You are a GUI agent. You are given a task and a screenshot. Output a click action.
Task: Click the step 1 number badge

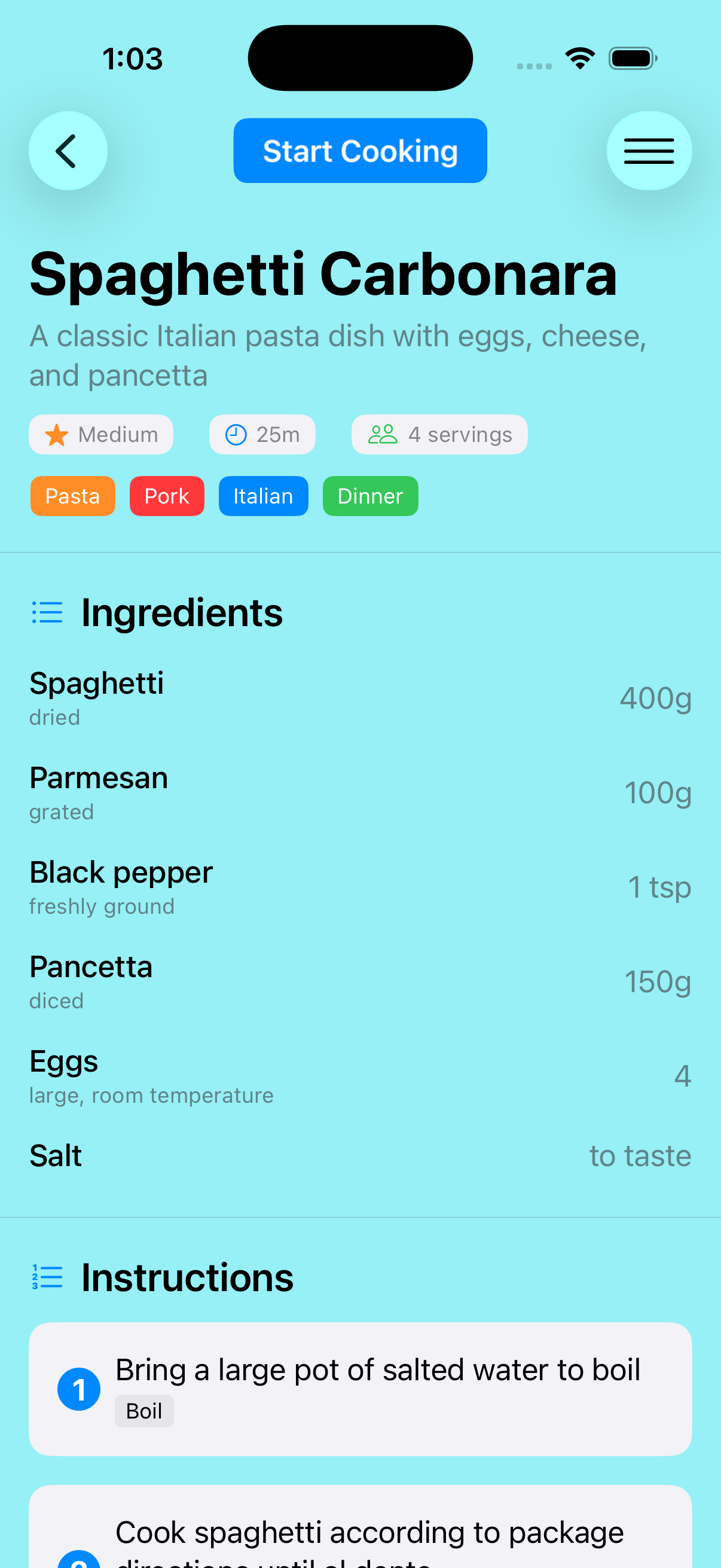79,1389
